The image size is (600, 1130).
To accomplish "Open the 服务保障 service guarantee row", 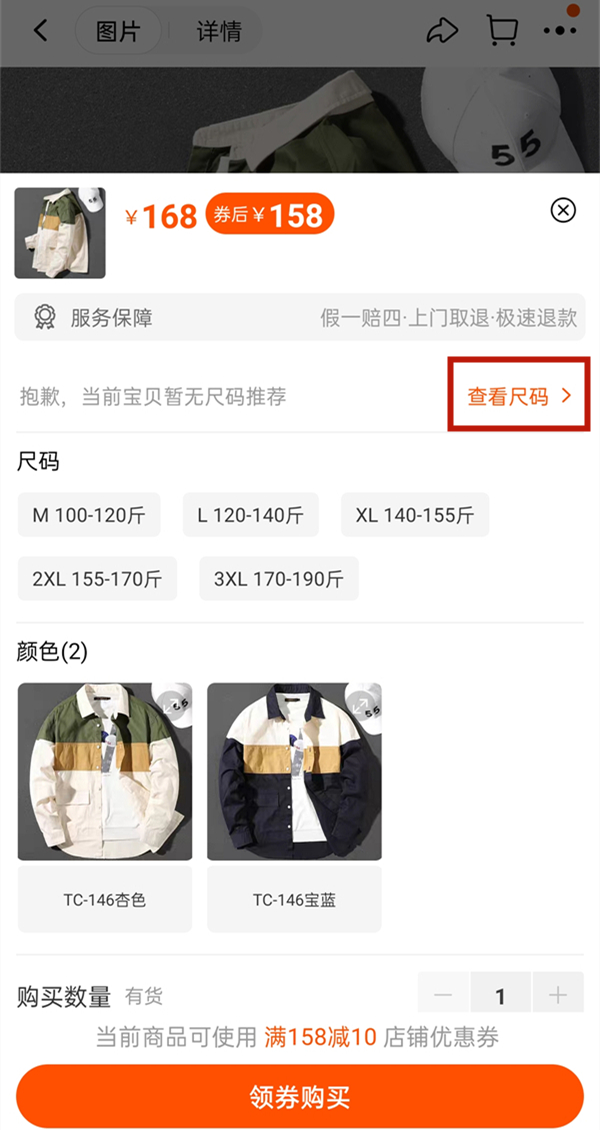I will tap(300, 318).
